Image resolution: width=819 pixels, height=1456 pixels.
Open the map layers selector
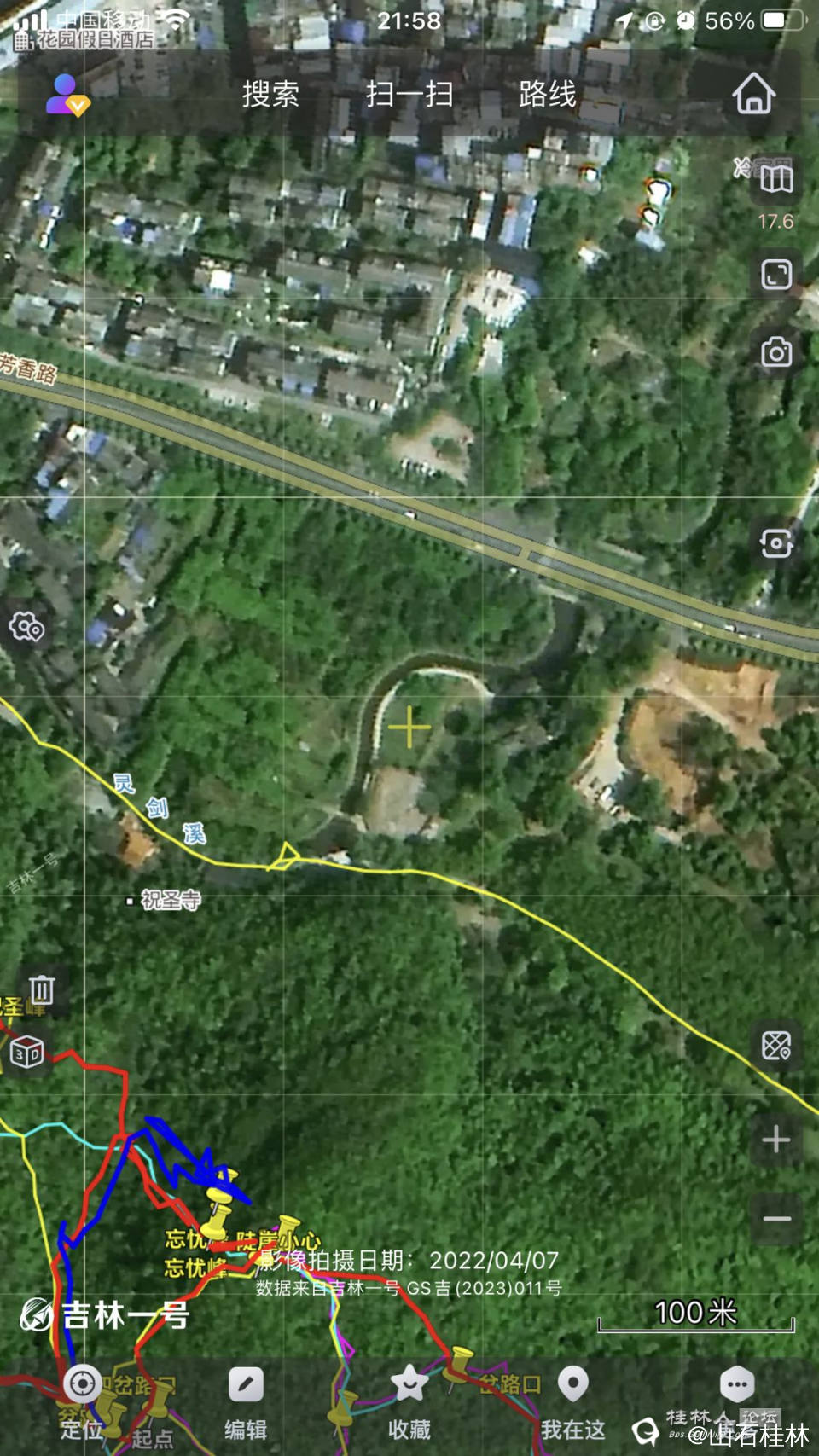tap(775, 180)
